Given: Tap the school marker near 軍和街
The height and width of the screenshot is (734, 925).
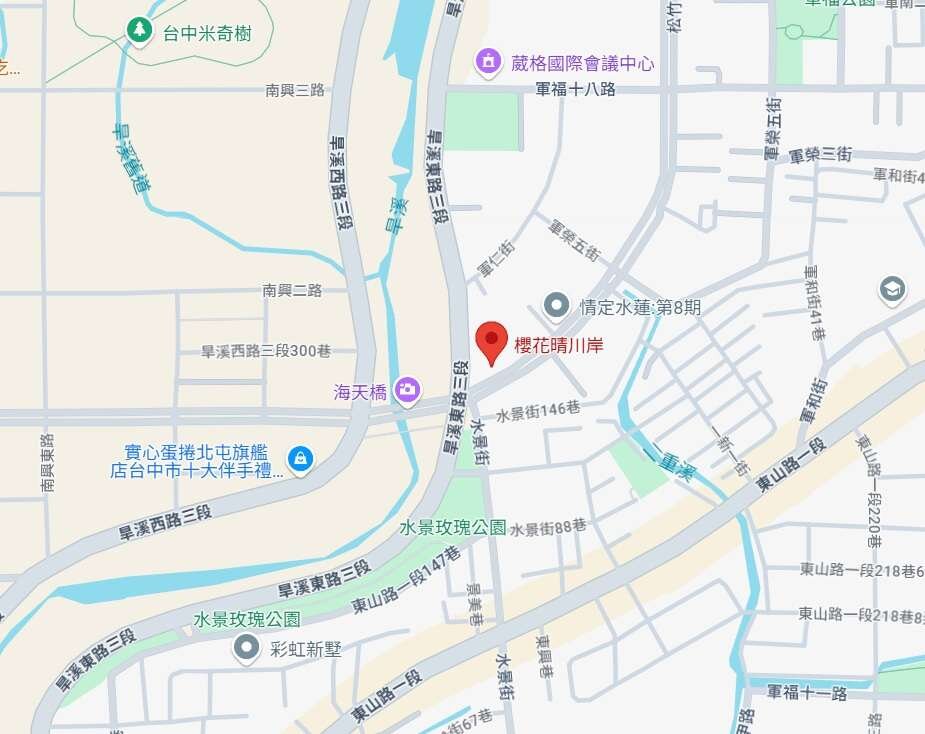Looking at the screenshot, I should [x=891, y=290].
